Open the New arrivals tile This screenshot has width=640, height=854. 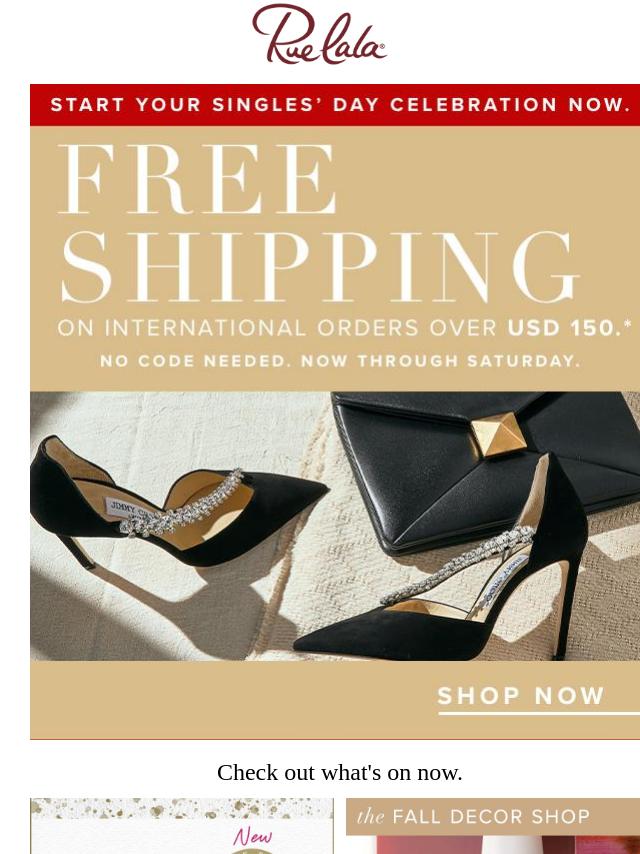[182, 827]
